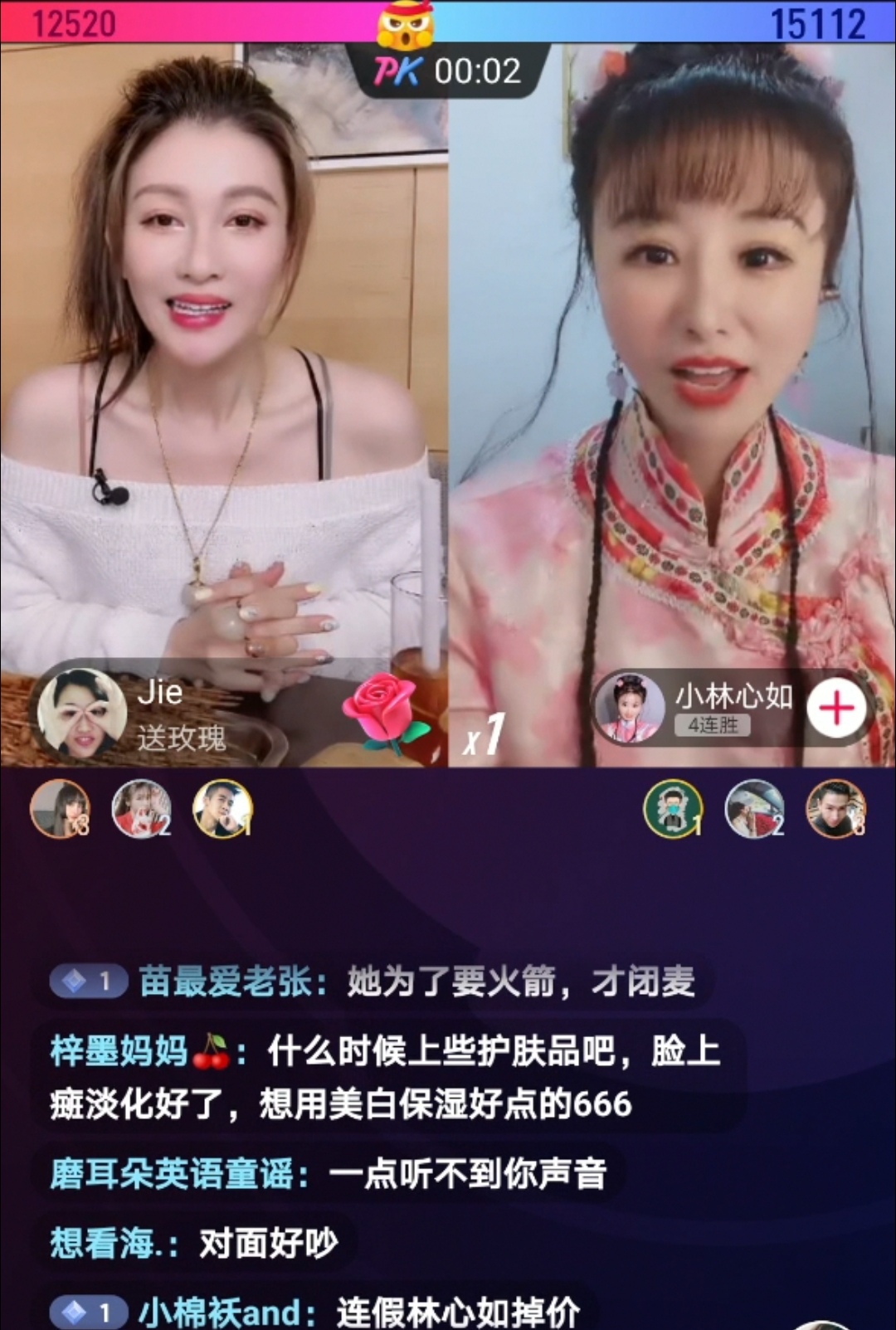The width and height of the screenshot is (896, 1330).
Task: Open the PK timer status
Action: tap(448, 71)
